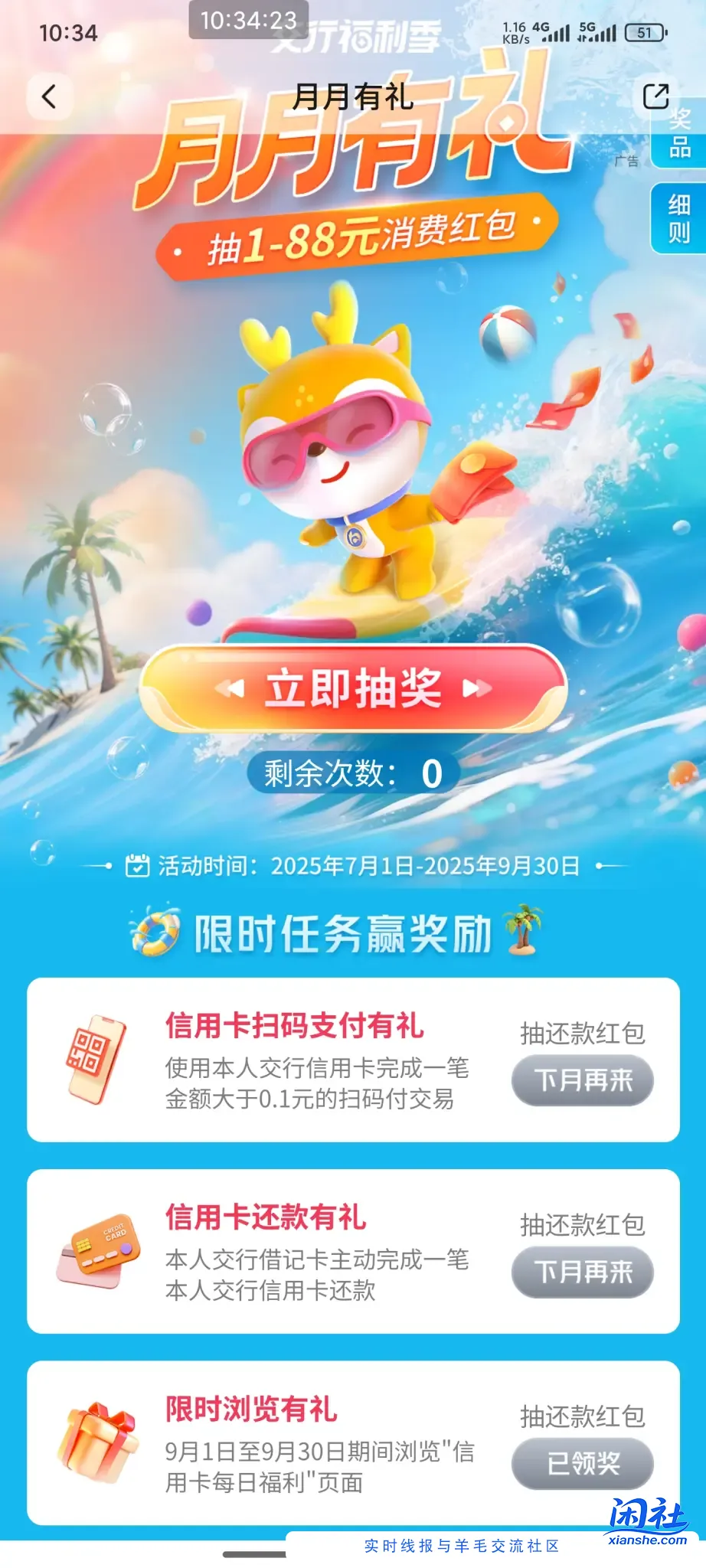Tap 下月再来 for 信用卡还款有礼
The image size is (706, 1568).
tap(583, 1272)
